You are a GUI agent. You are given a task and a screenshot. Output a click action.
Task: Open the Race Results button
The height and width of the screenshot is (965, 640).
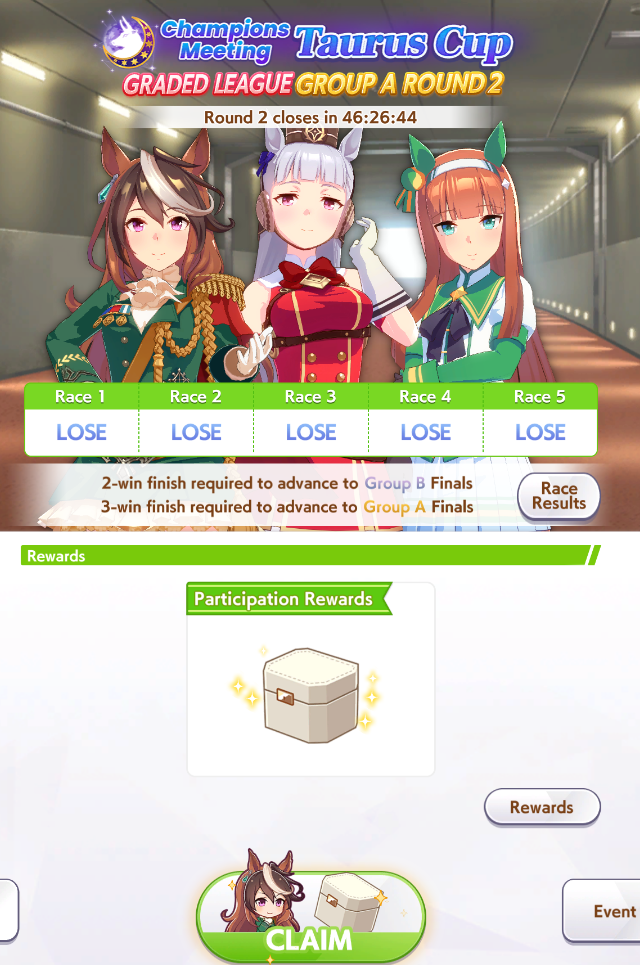(x=559, y=496)
